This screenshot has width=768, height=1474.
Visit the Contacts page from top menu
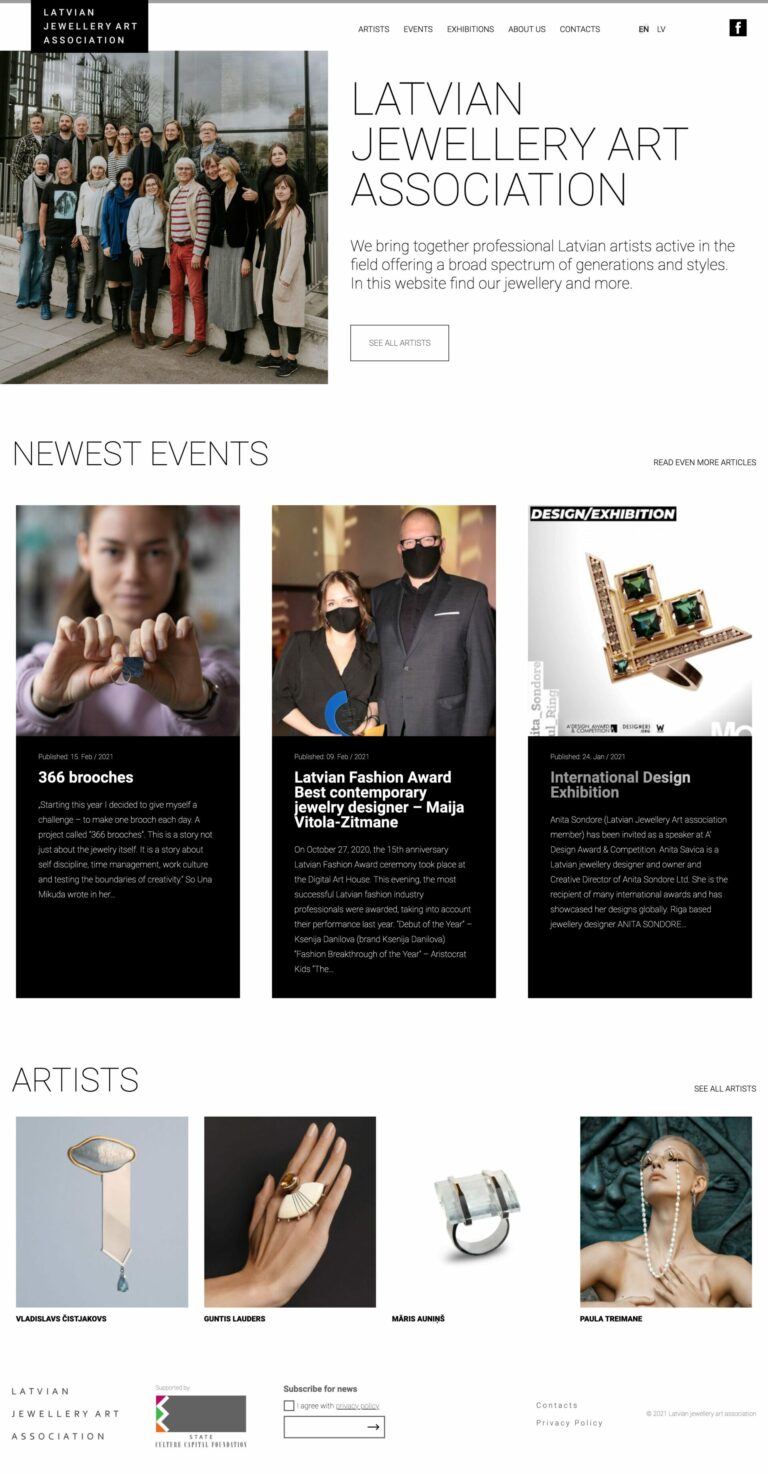(580, 29)
